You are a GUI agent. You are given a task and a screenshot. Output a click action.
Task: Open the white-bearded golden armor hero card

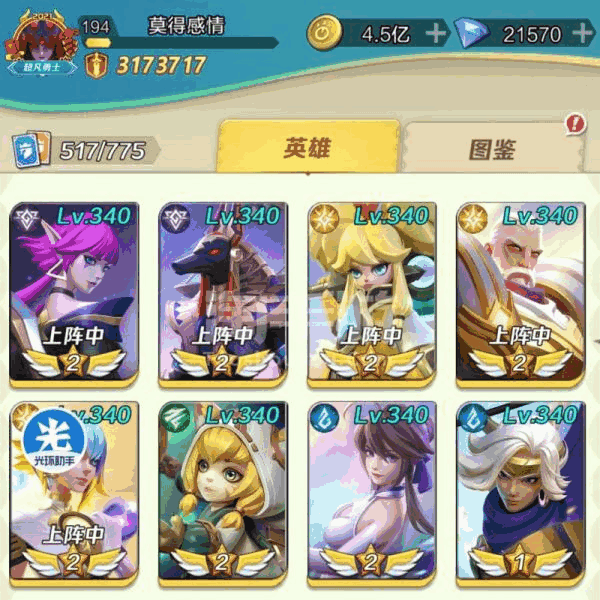tap(519, 292)
